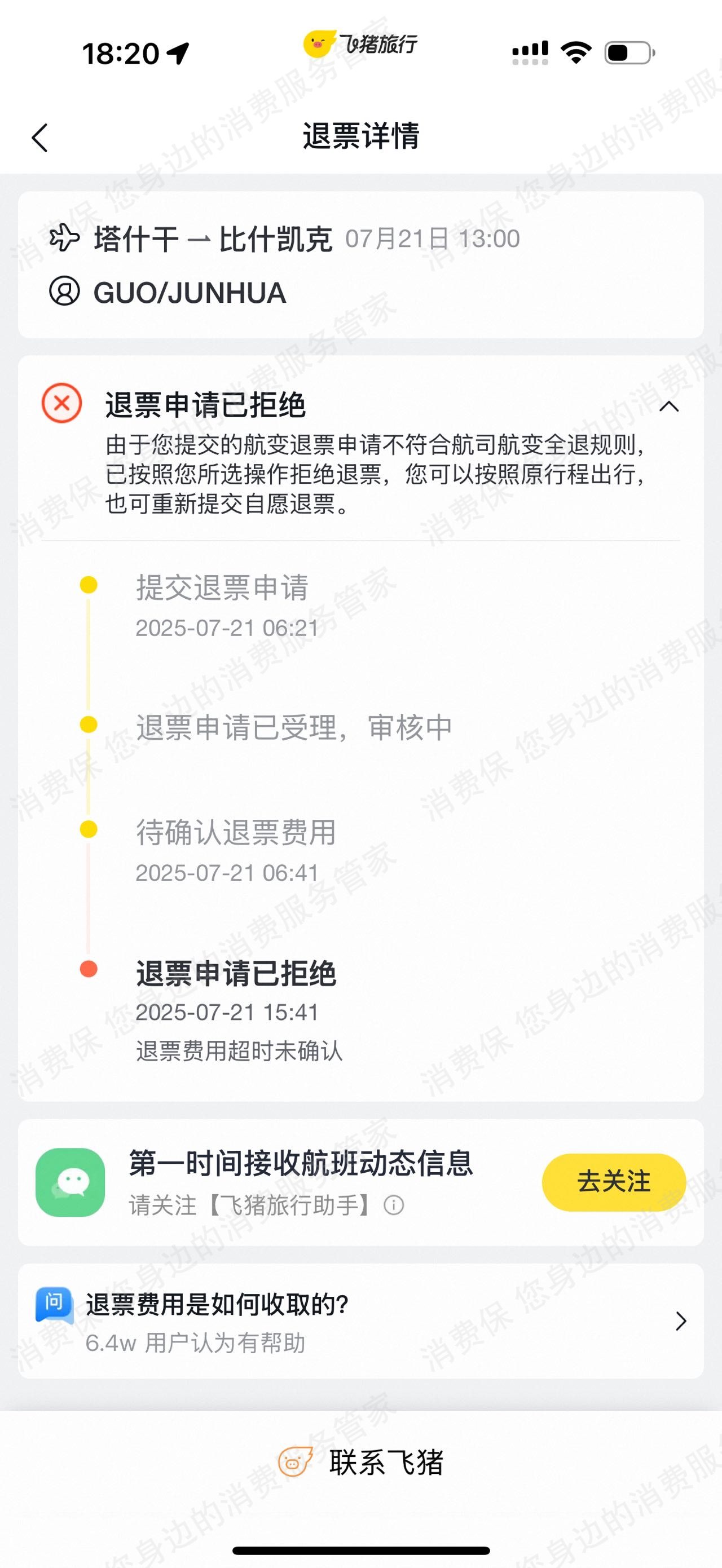Contact Fliggy via 联系飞猪
Viewport: 722px width, 1568px height.
click(x=361, y=1461)
